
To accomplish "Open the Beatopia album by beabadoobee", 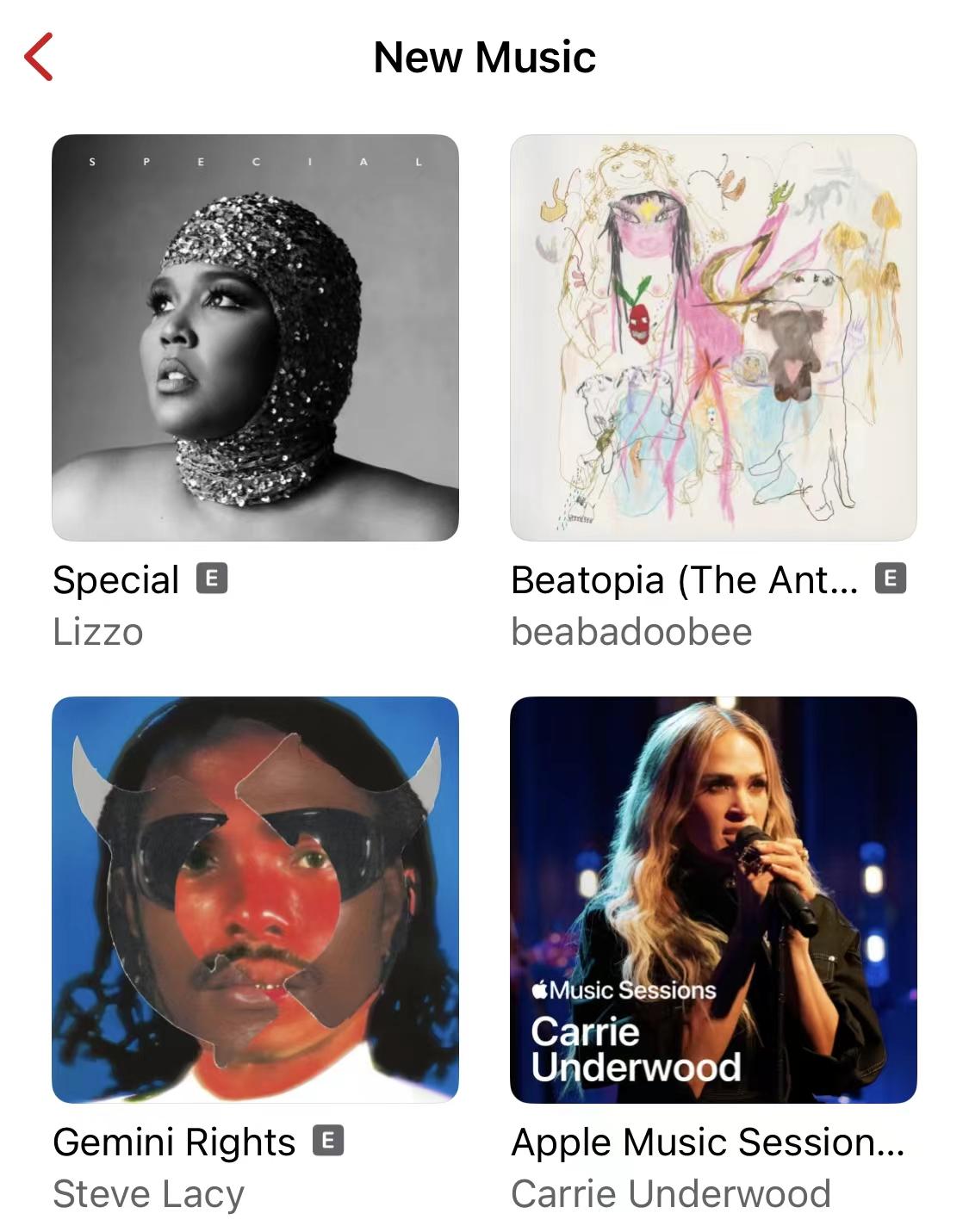I will (x=713, y=337).
